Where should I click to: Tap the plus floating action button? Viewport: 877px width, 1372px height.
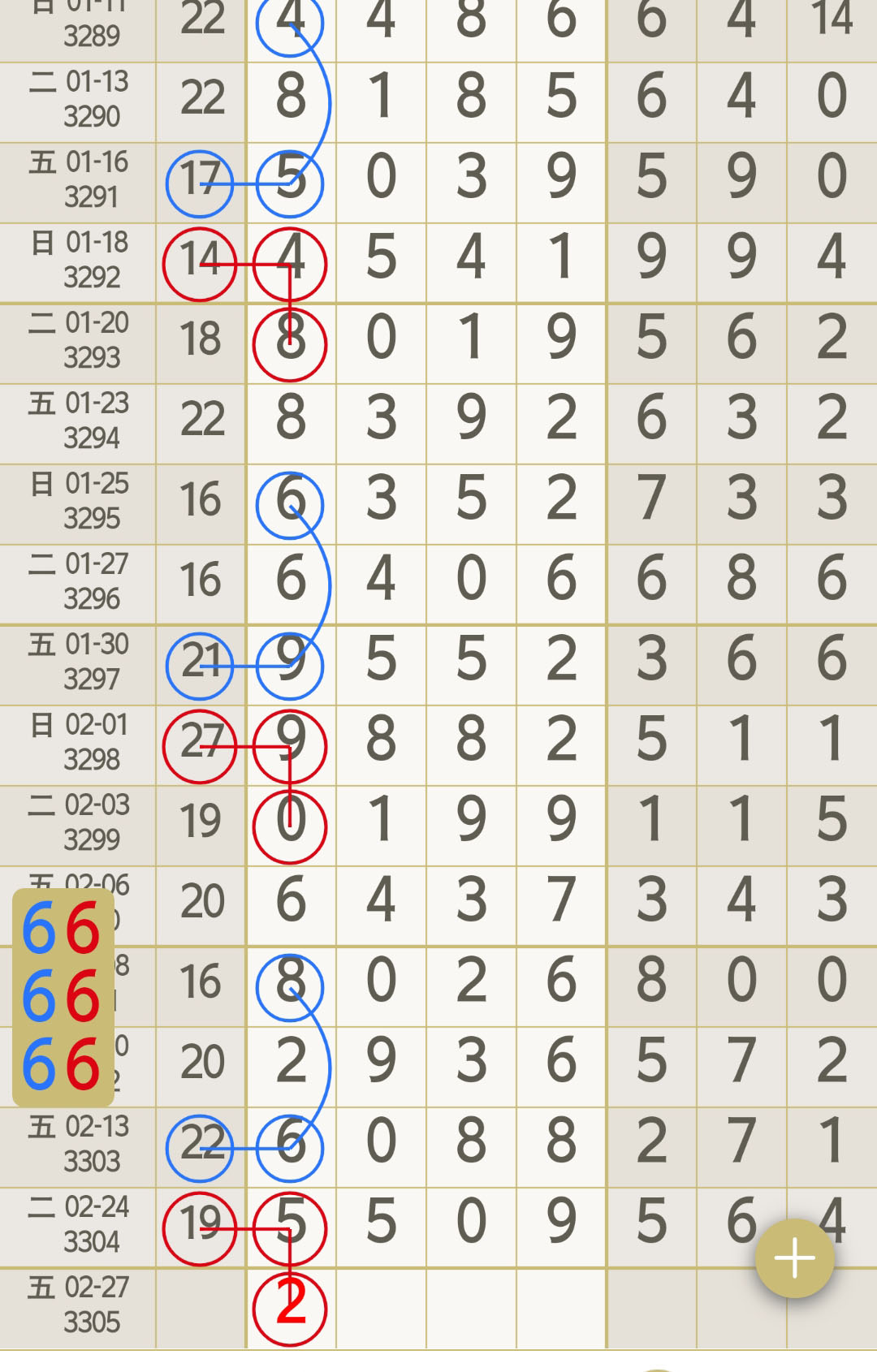coord(794,1258)
